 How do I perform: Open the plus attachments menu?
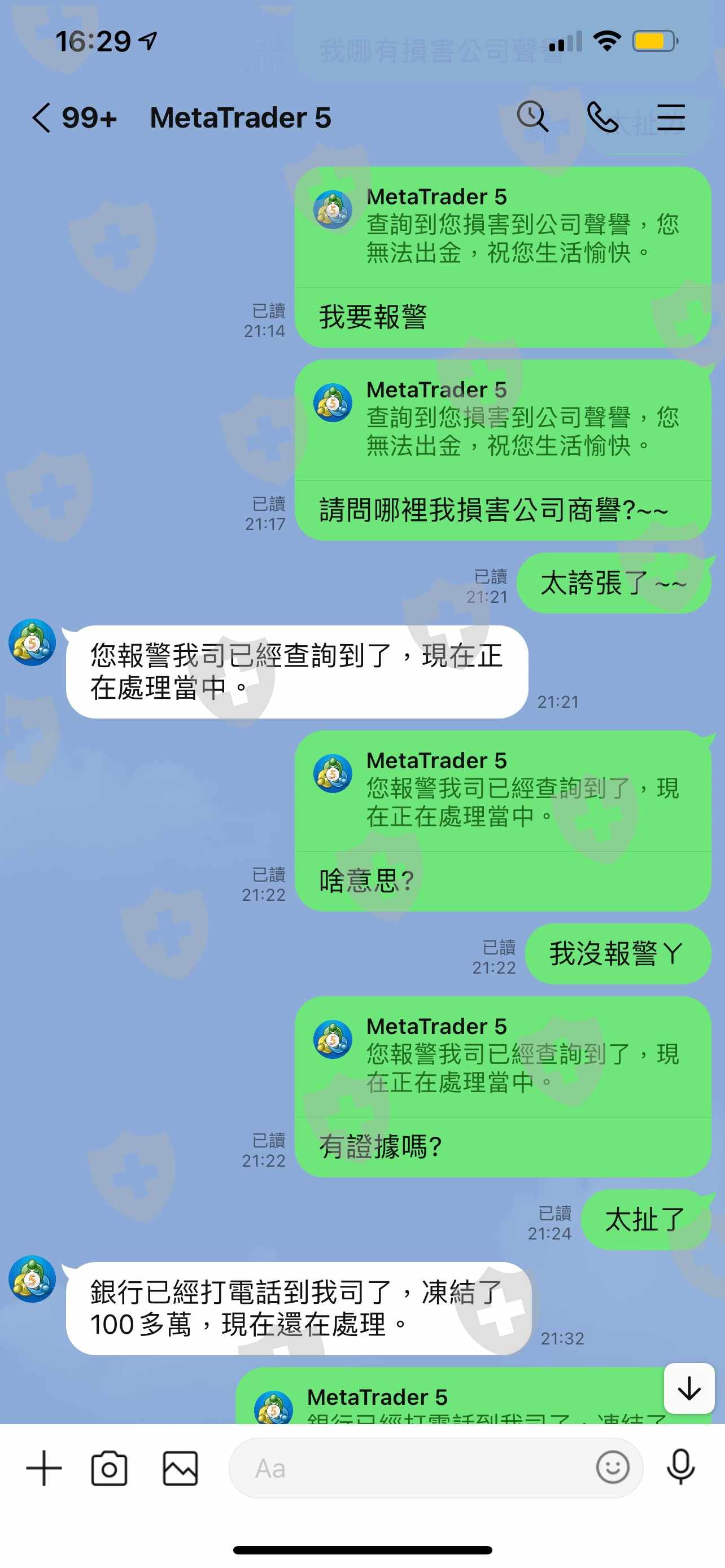[44, 1468]
